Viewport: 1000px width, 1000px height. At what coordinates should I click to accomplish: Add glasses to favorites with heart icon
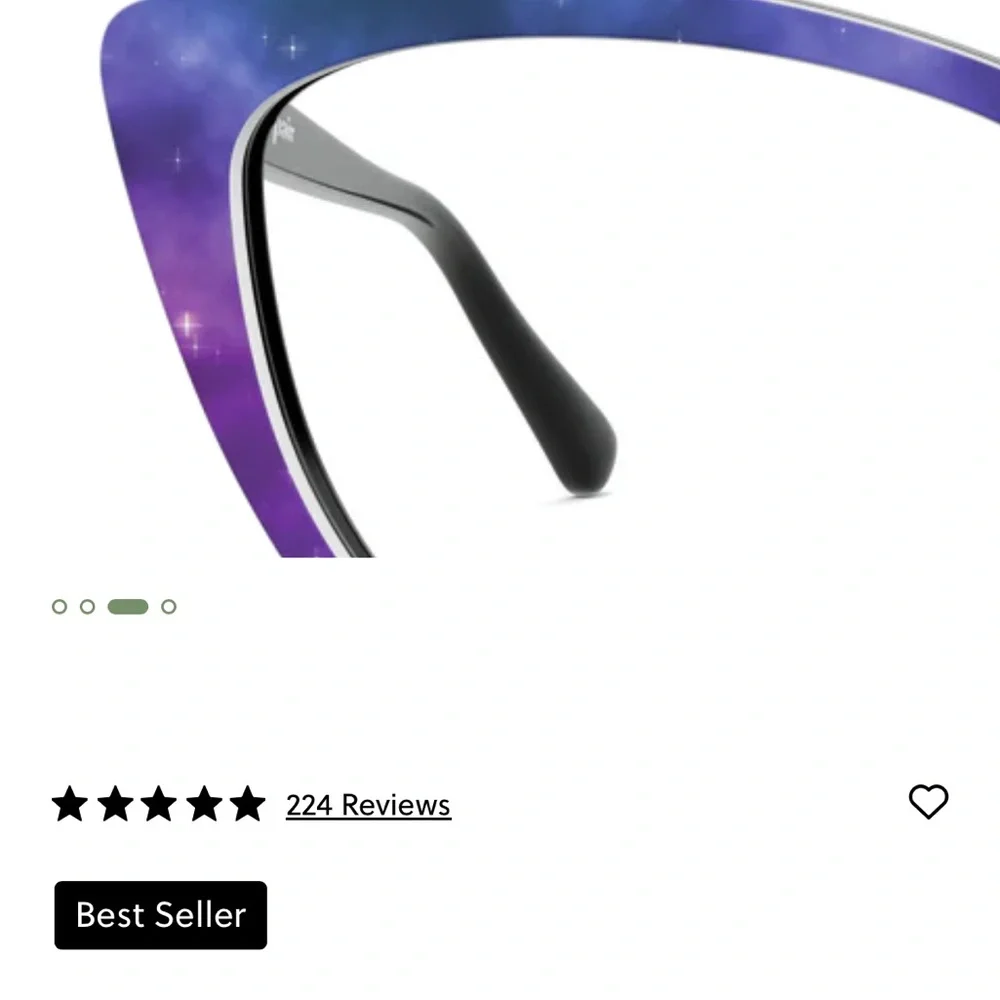point(928,801)
